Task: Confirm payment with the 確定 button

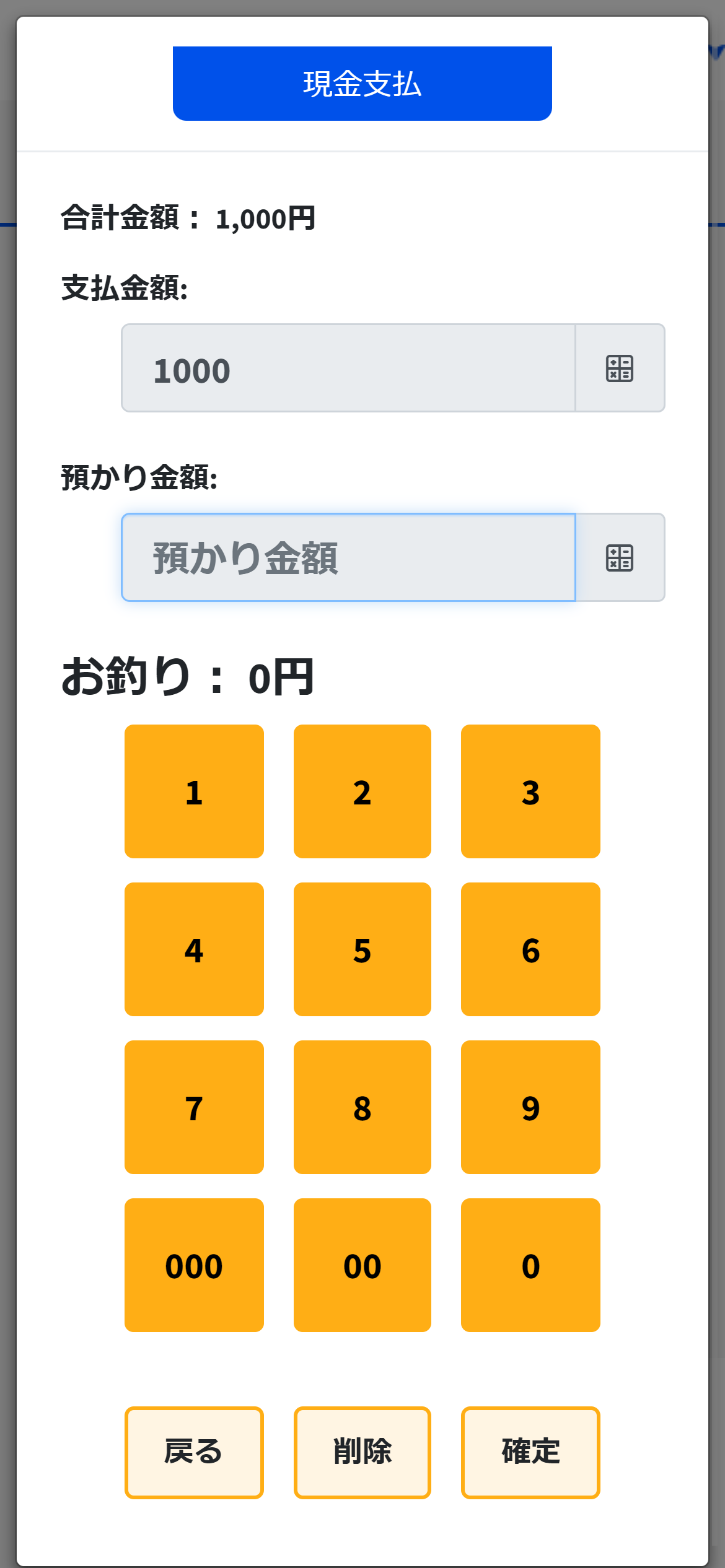Action: coord(530,1452)
